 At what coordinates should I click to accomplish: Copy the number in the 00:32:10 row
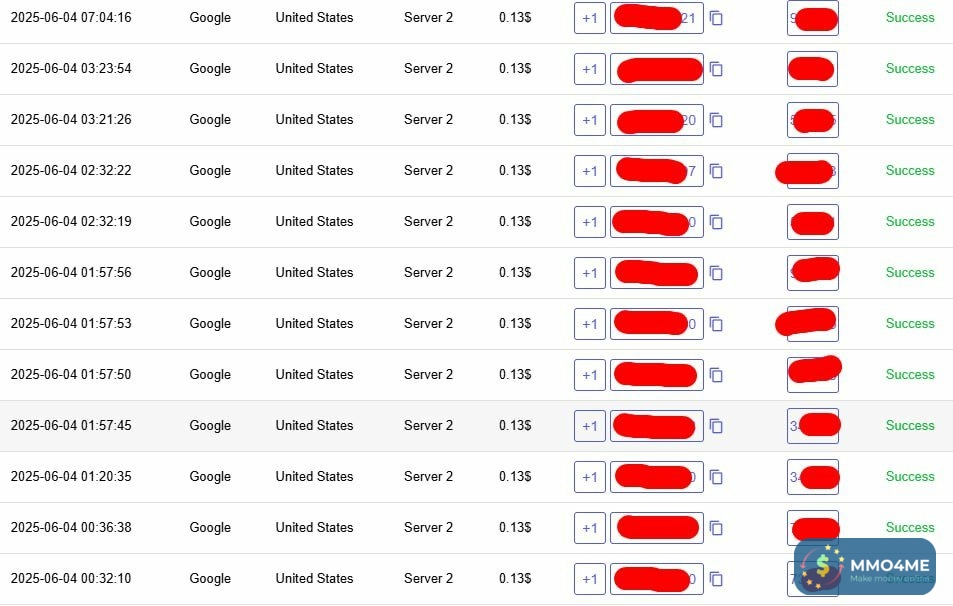coord(716,579)
